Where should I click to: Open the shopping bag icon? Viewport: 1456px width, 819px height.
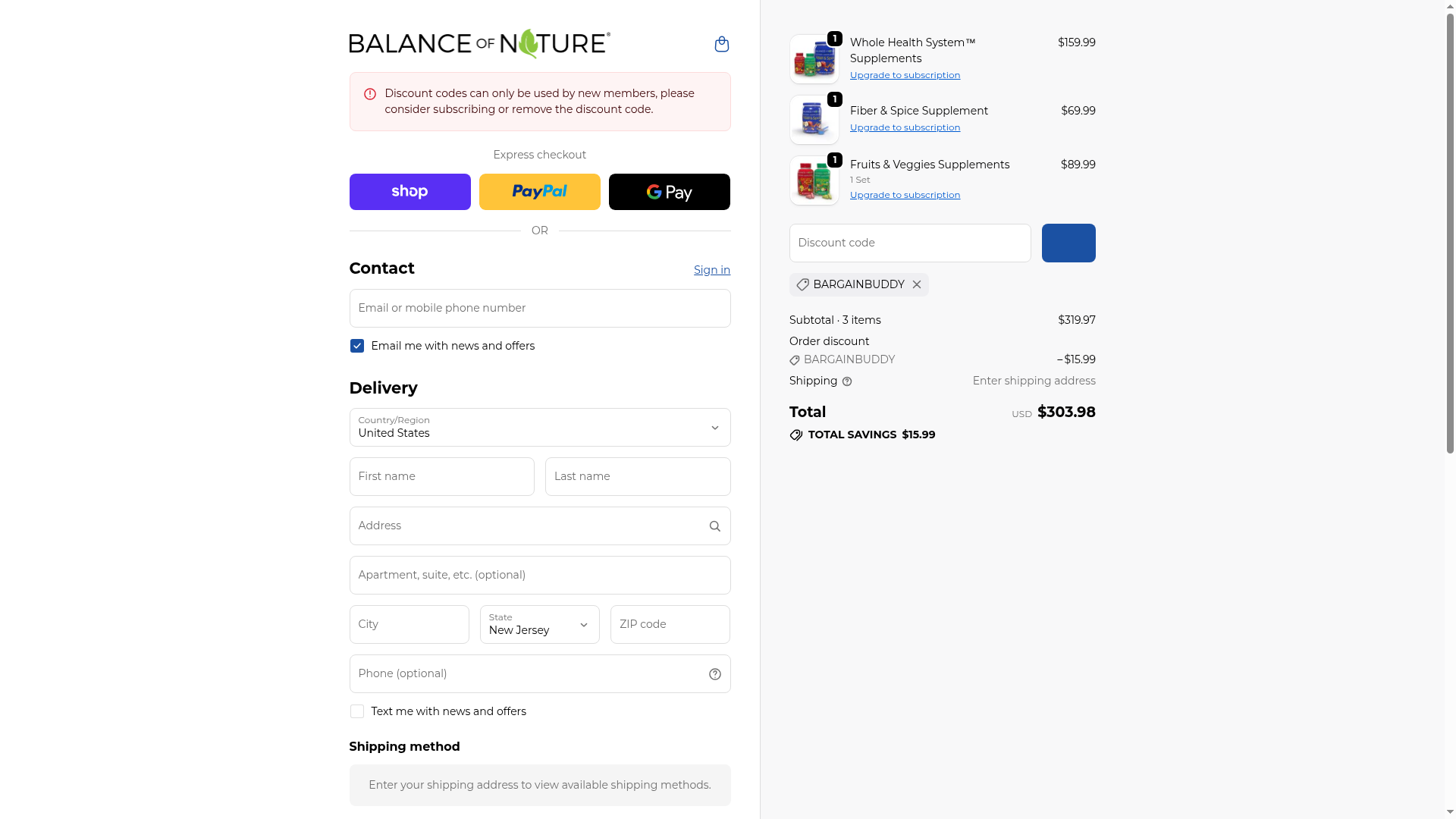click(x=721, y=44)
